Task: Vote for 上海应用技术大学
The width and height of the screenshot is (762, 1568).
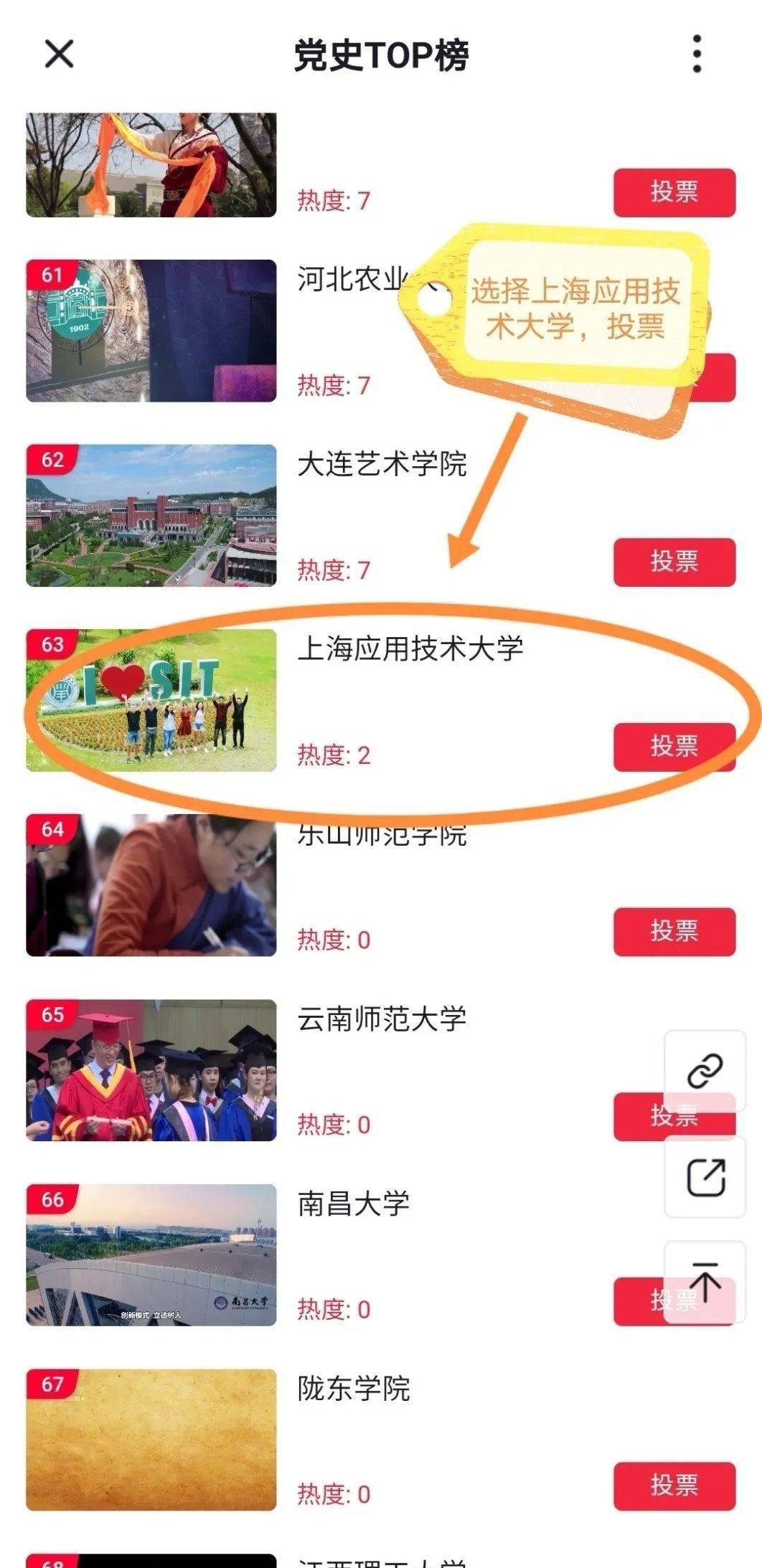Action: tap(674, 746)
